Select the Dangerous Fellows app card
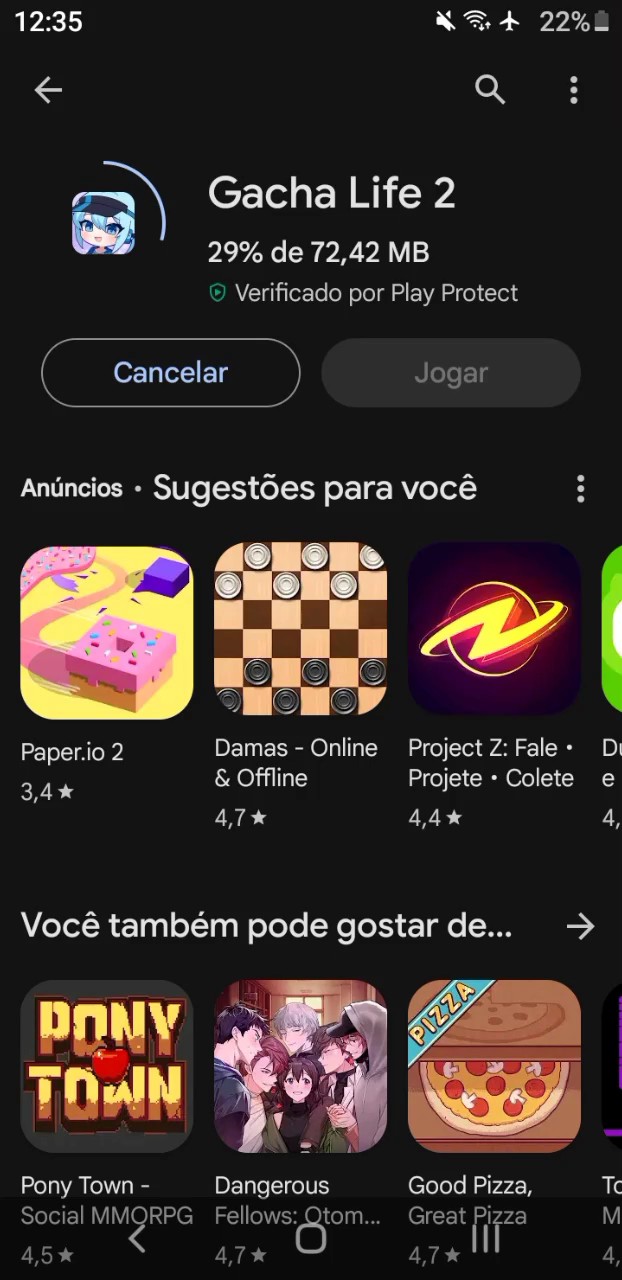Image resolution: width=622 pixels, height=1280 pixels. [300, 1066]
